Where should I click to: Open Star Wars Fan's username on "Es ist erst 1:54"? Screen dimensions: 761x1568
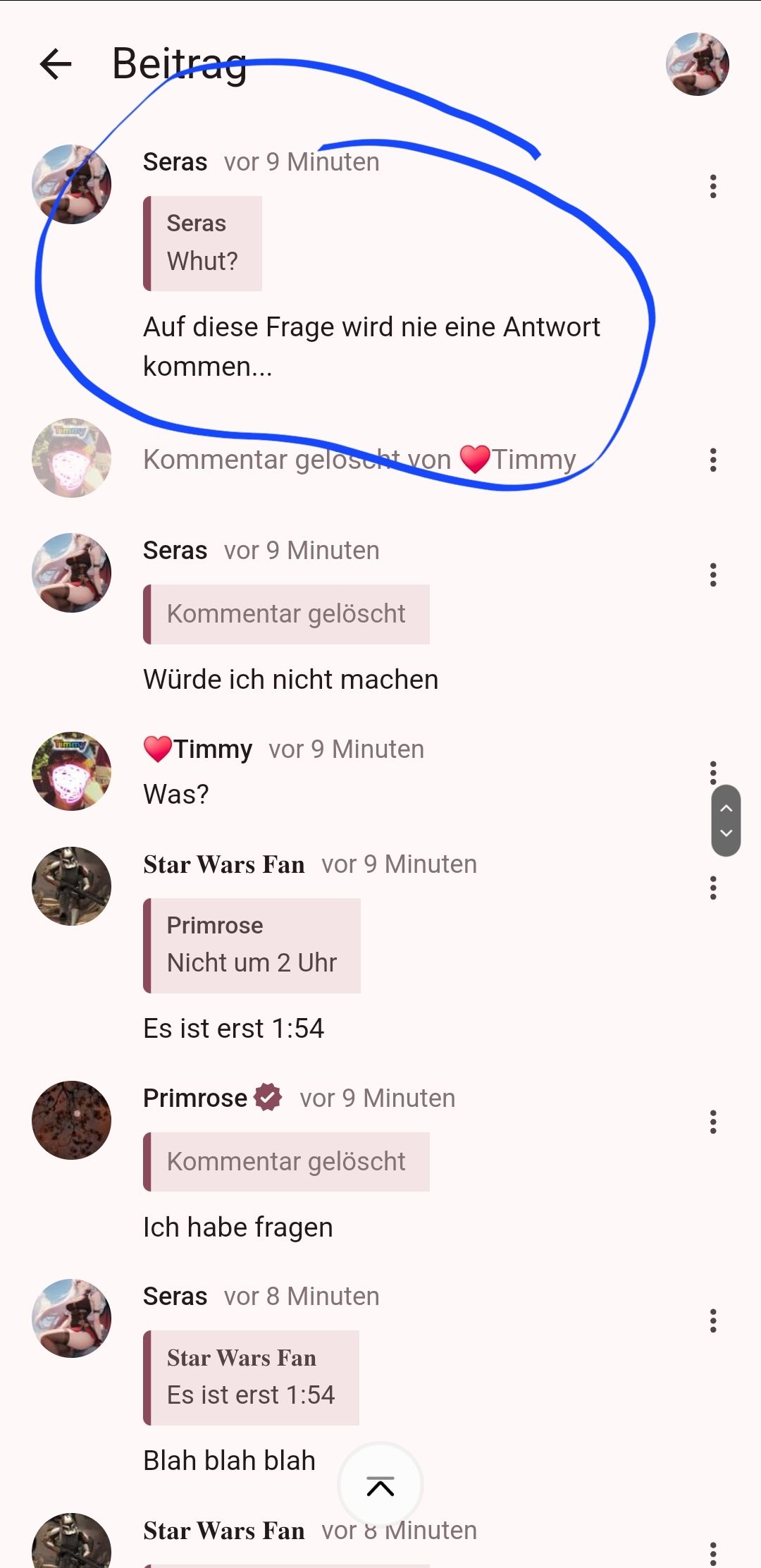[x=224, y=864]
